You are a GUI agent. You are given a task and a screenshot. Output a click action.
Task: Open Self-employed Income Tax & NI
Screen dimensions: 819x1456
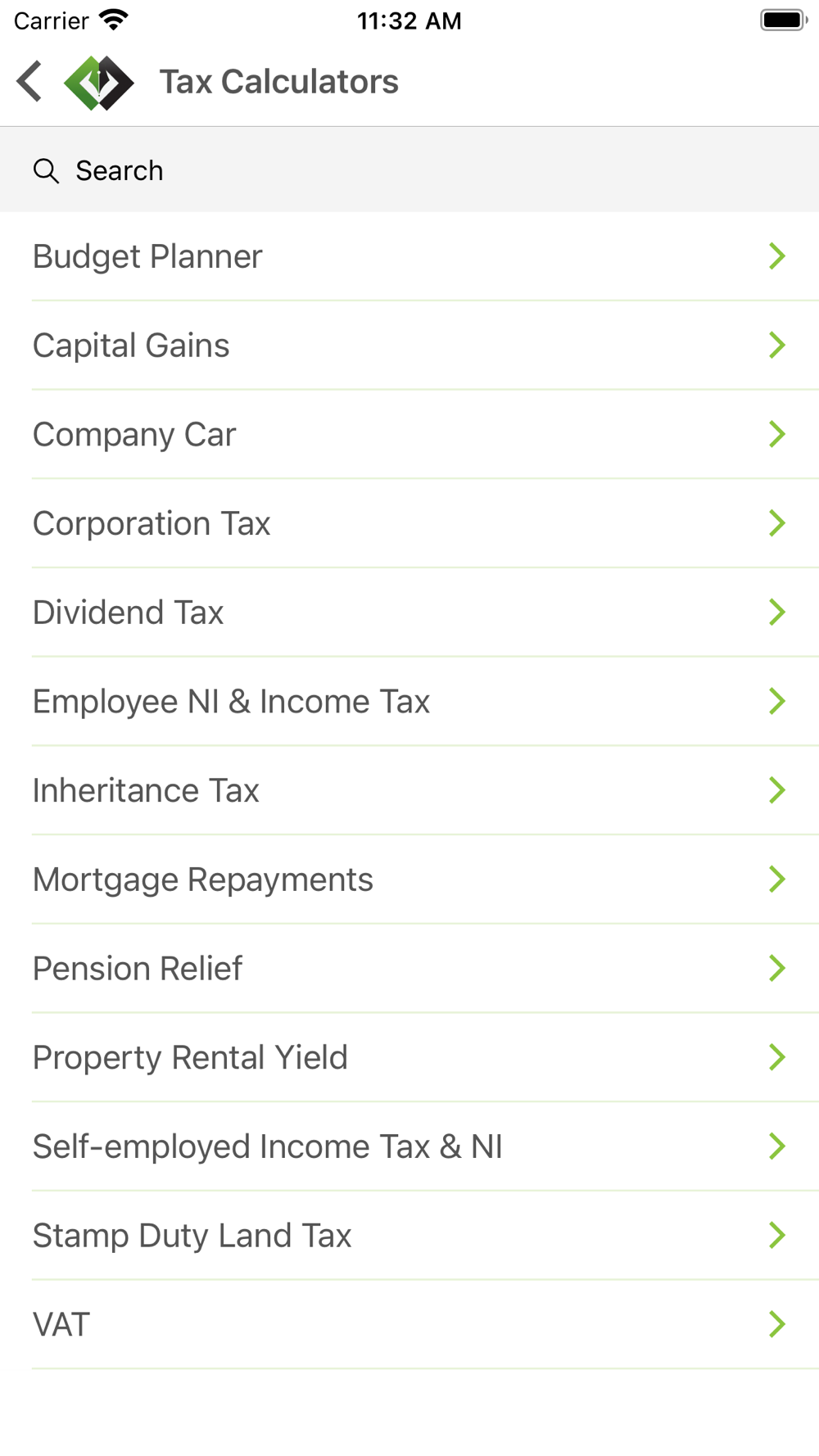point(409,1146)
